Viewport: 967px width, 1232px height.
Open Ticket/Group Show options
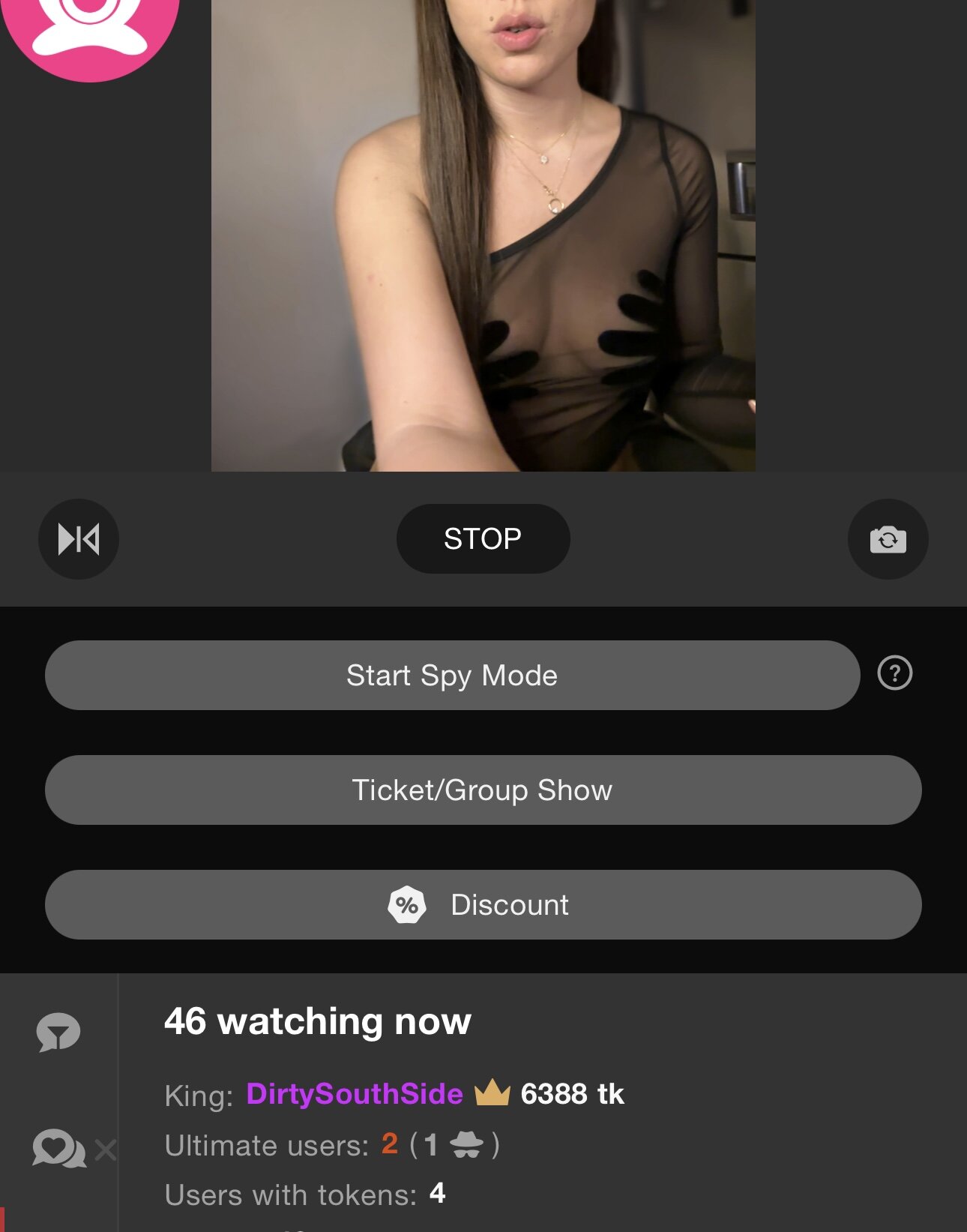[483, 790]
